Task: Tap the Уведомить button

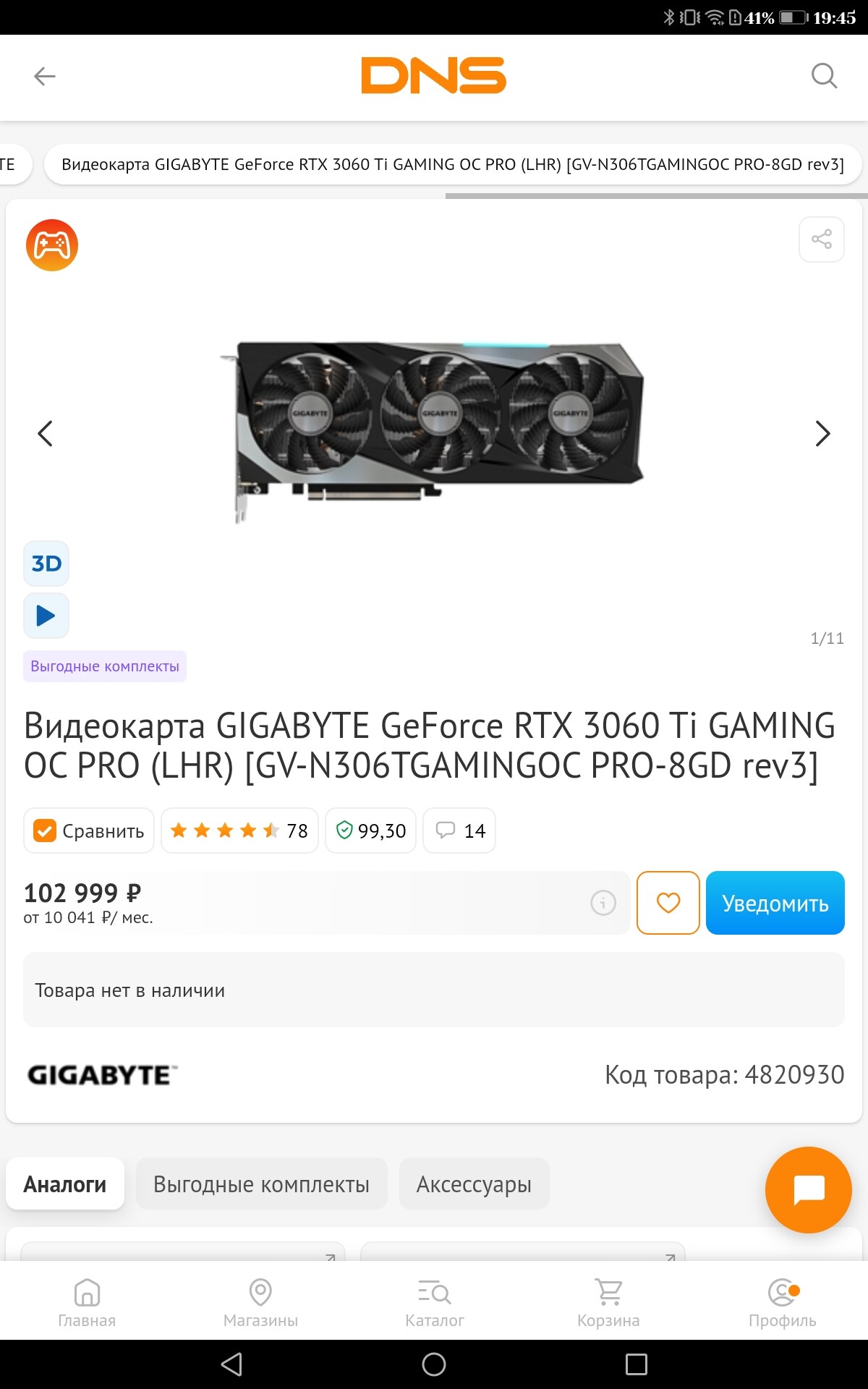Action: pyautogui.click(x=775, y=903)
